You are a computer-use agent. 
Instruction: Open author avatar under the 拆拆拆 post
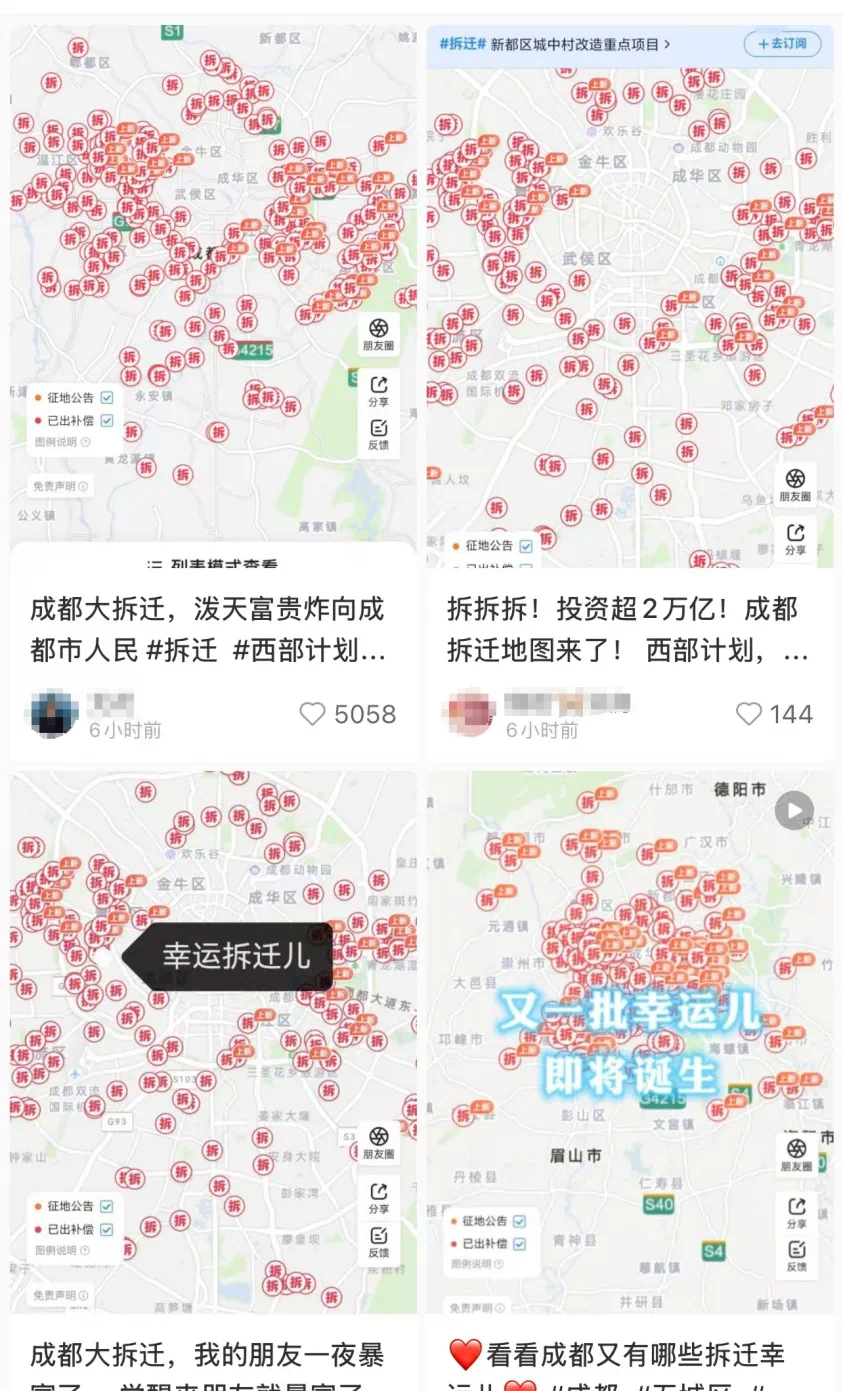(470, 714)
